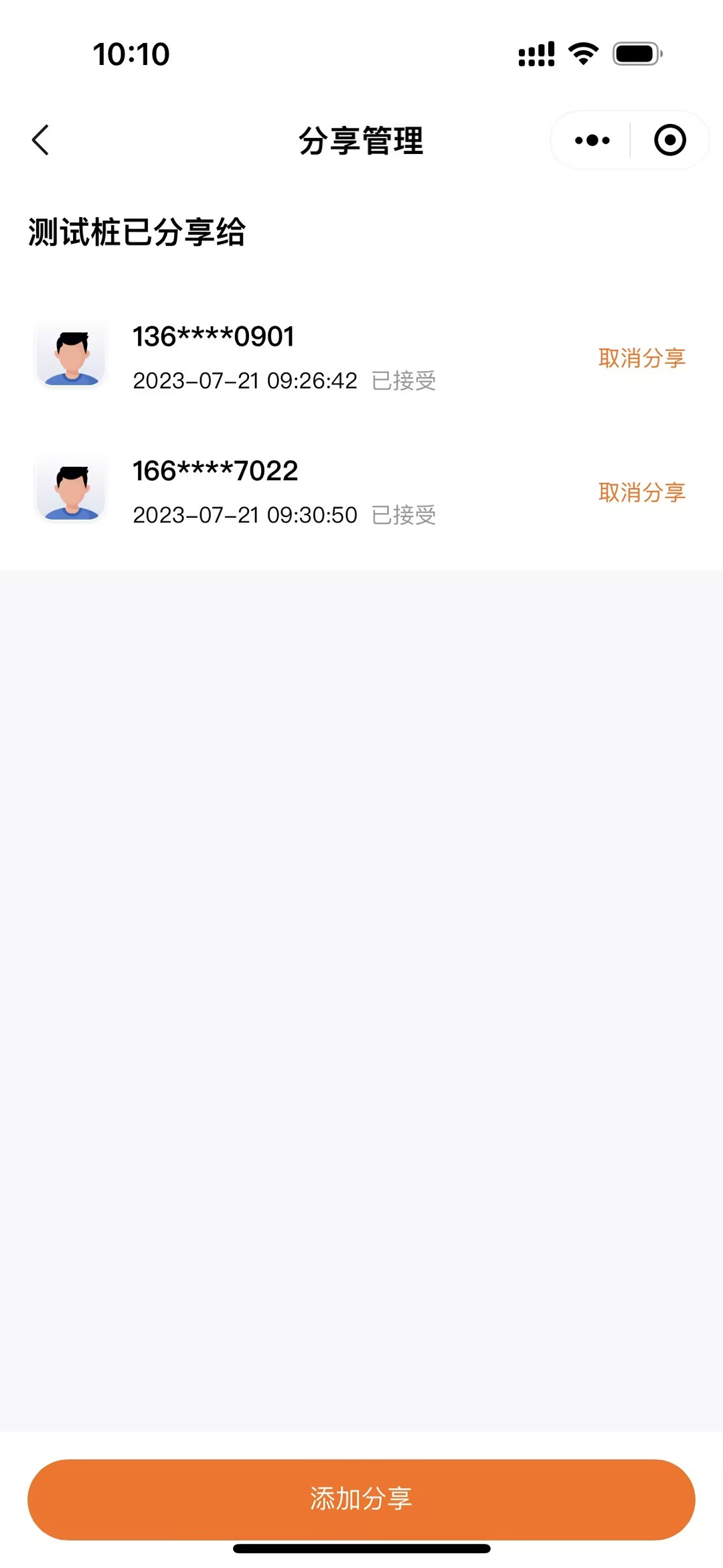Tap the 添加分享 button
This screenshot has width=723, height=1568.
point(361,1499)
